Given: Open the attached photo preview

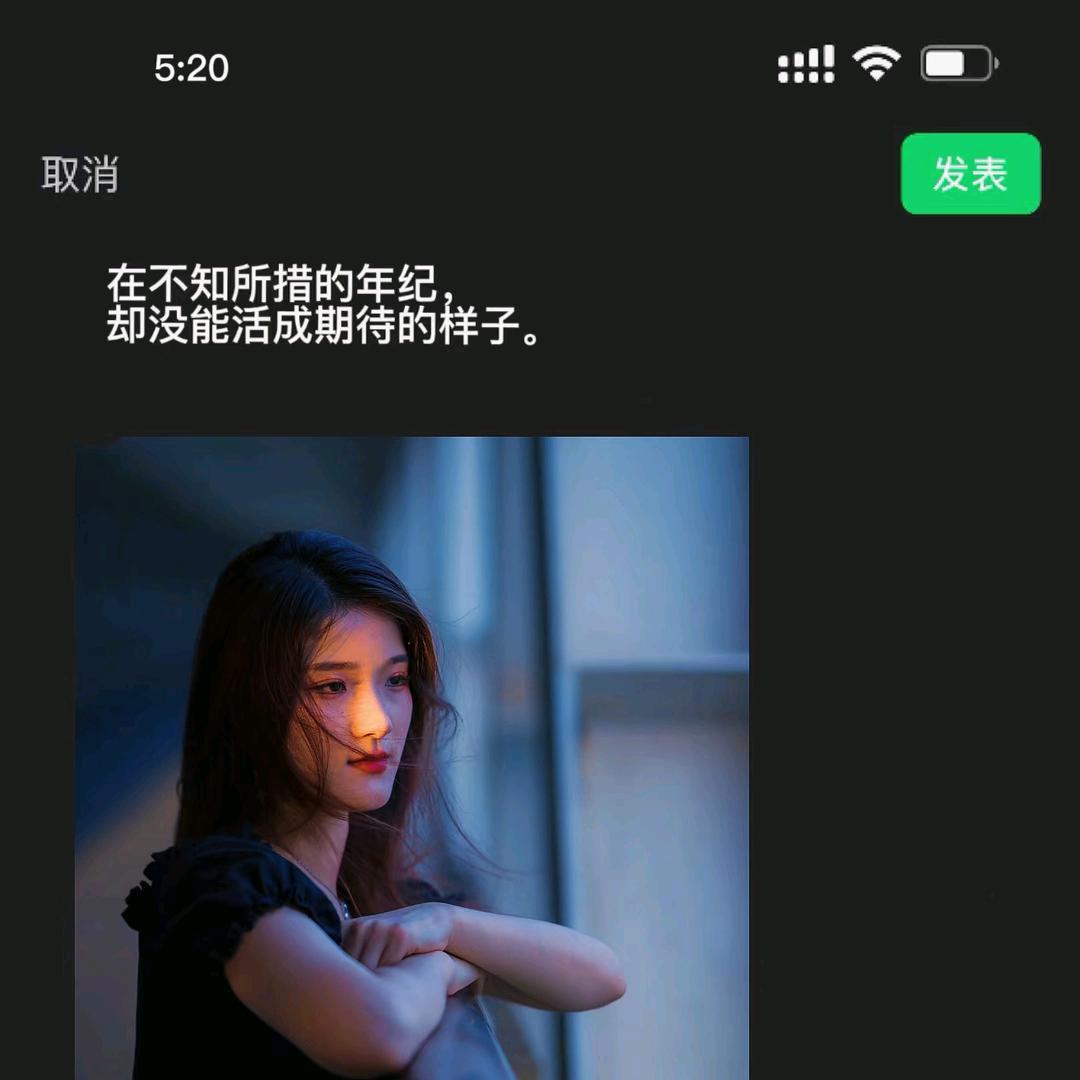Looking at the screenshot, I should pos(411,757).
